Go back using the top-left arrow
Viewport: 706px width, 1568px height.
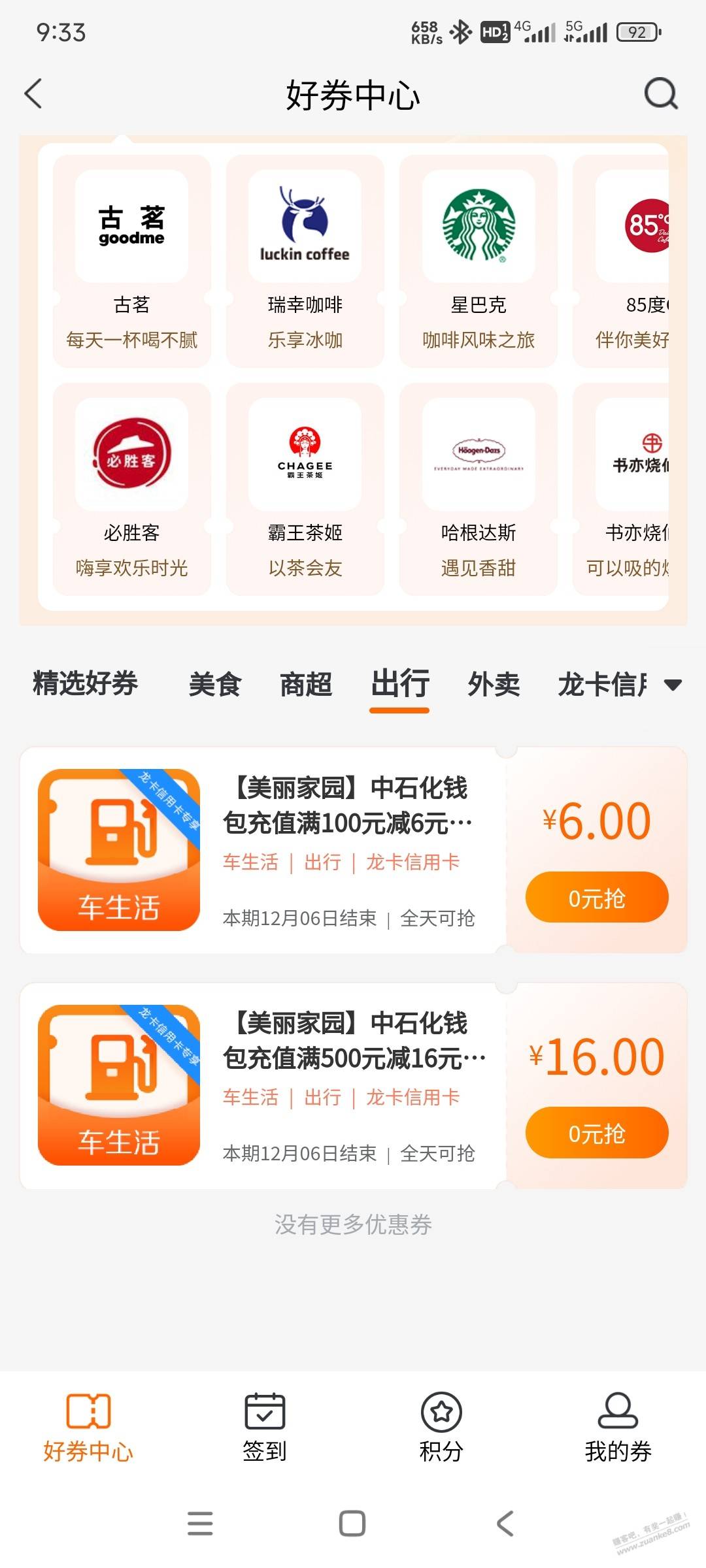coord(33,94)
